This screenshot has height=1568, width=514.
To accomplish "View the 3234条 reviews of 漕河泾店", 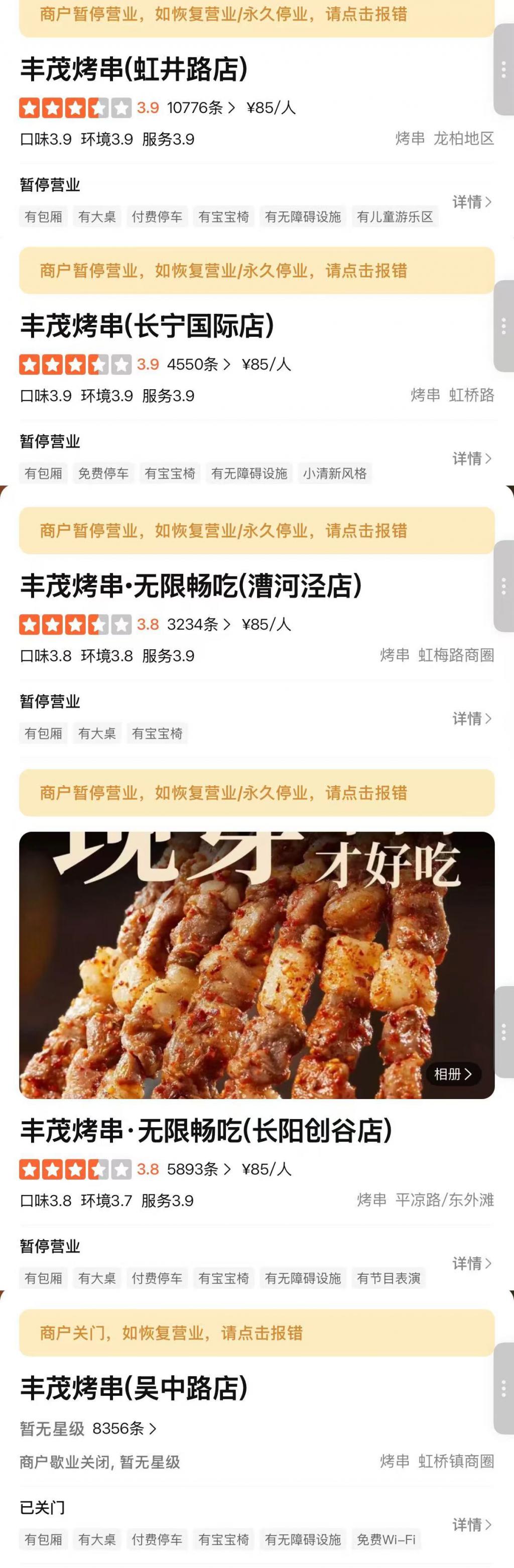I will [198, 625].
